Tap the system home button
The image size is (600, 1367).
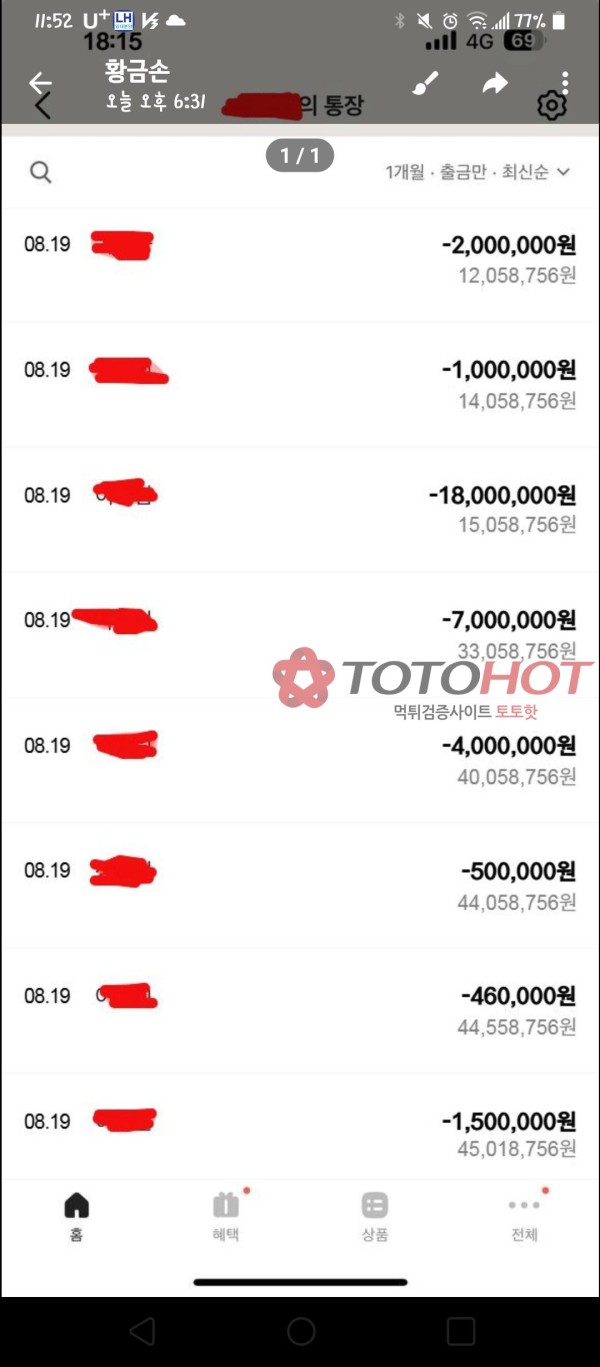pos(301,1330)
